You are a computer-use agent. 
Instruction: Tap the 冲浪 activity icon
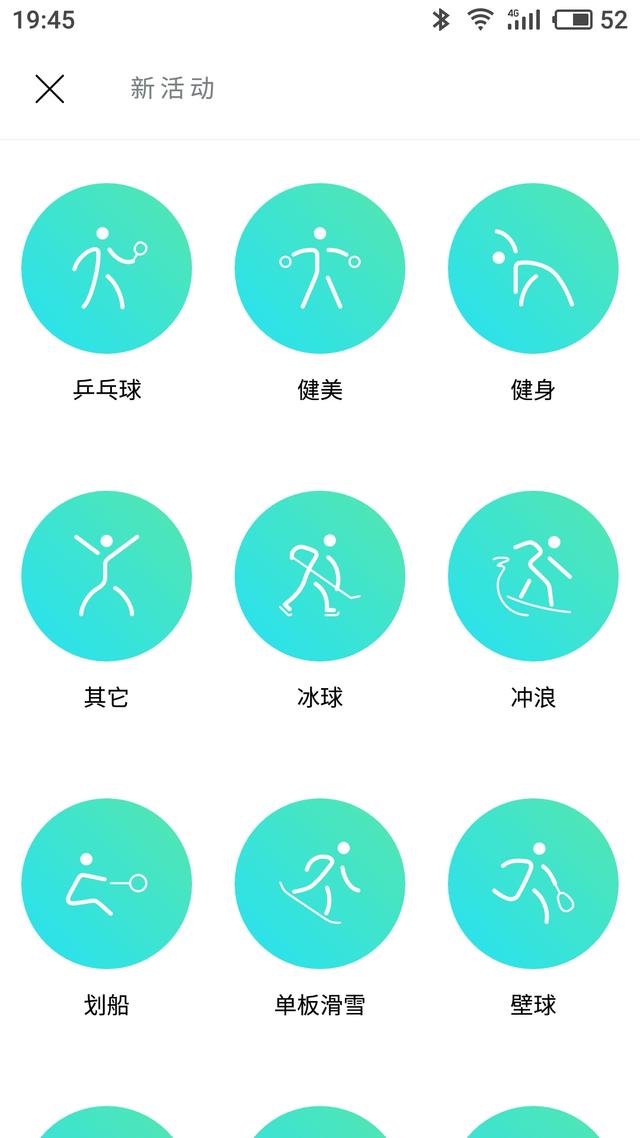pos(533,576)
